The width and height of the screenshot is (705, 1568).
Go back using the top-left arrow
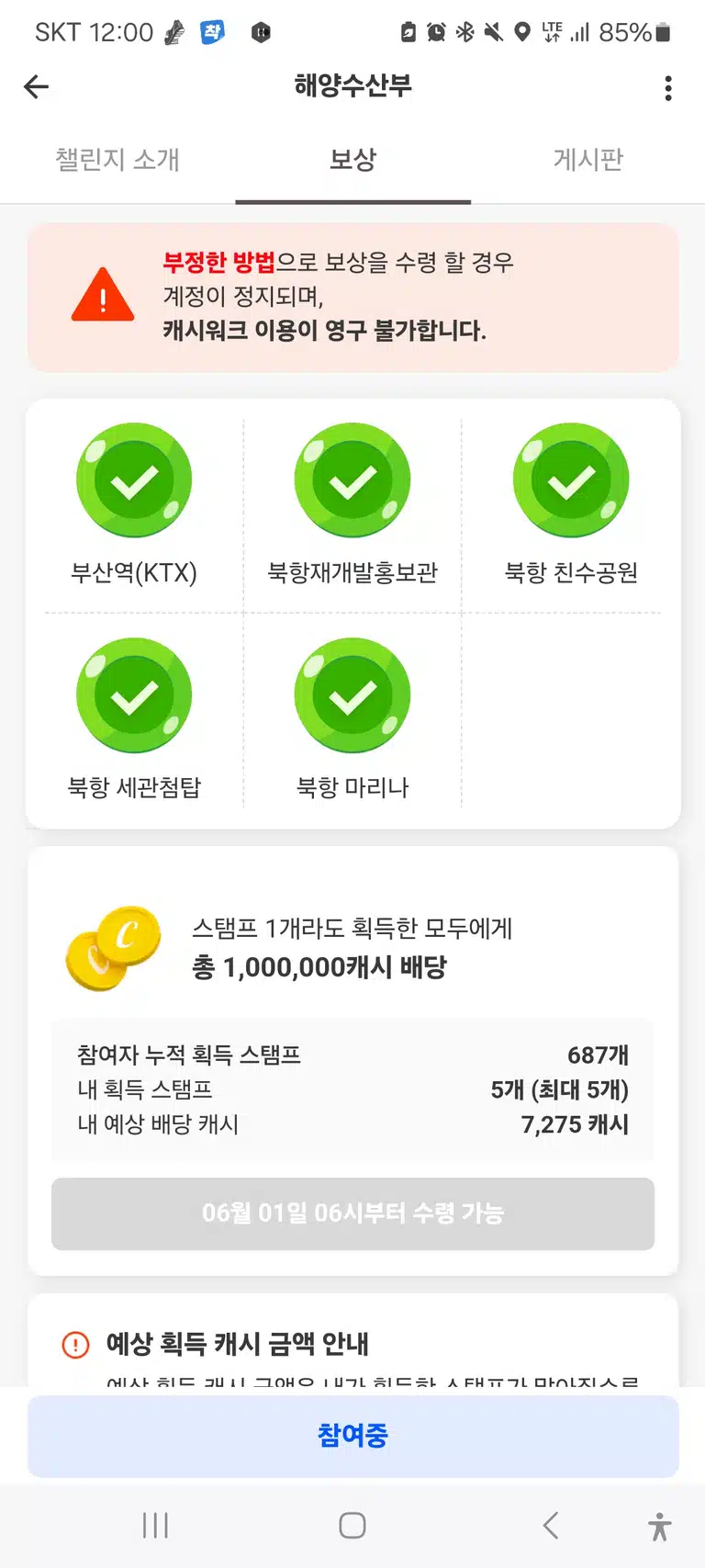point(36,87)
